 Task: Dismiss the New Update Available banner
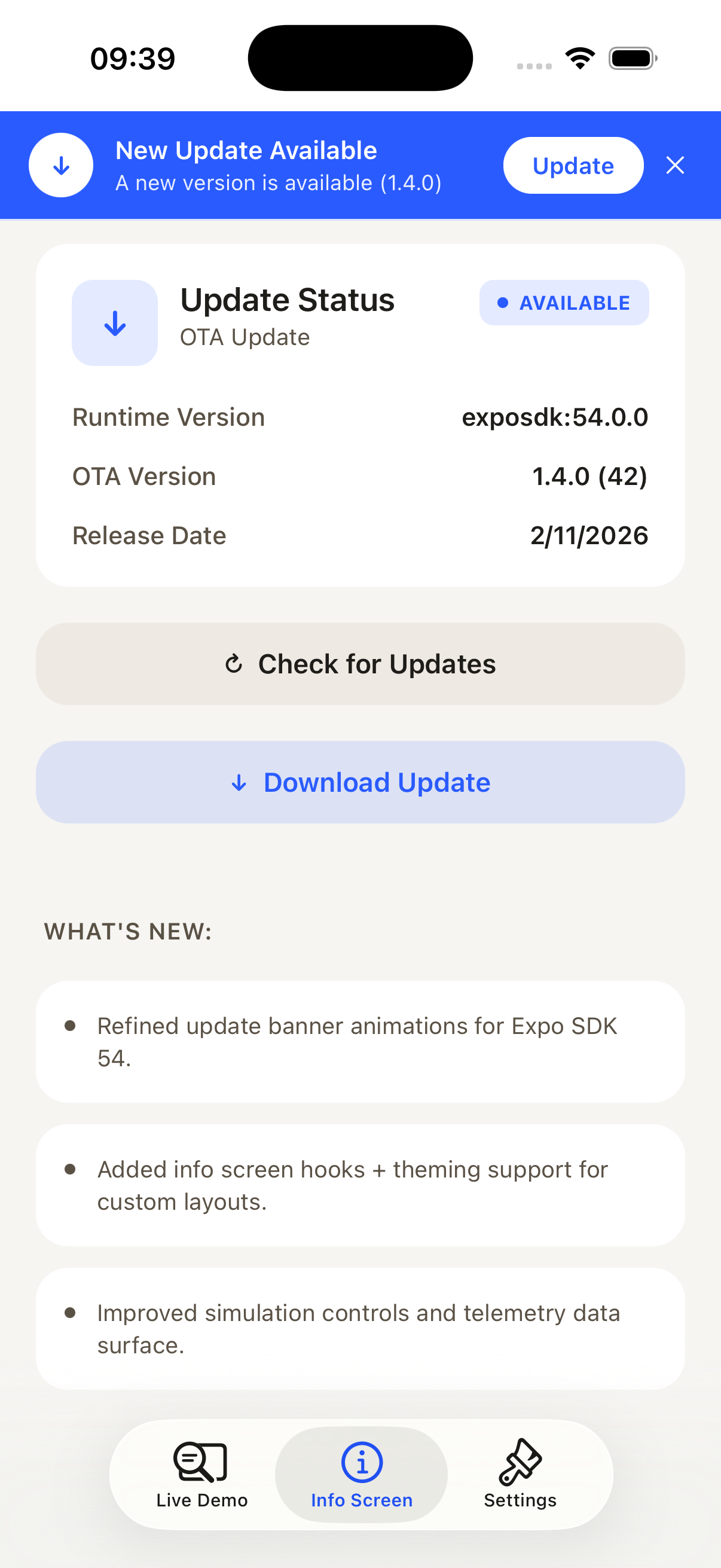pyautogui.click(x=675, y=165)
